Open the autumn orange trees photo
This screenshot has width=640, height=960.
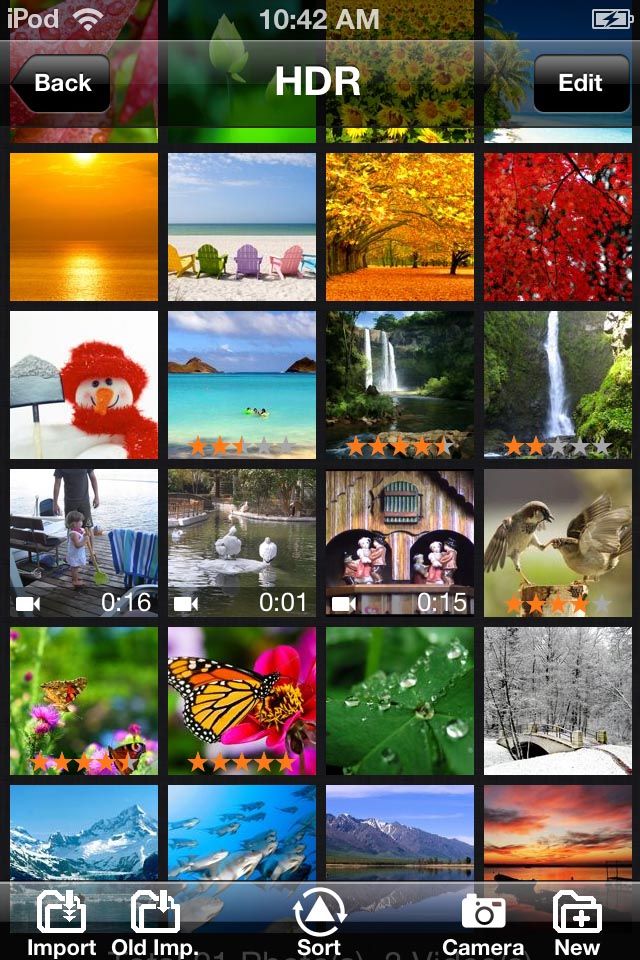click(x=400, y=227)
